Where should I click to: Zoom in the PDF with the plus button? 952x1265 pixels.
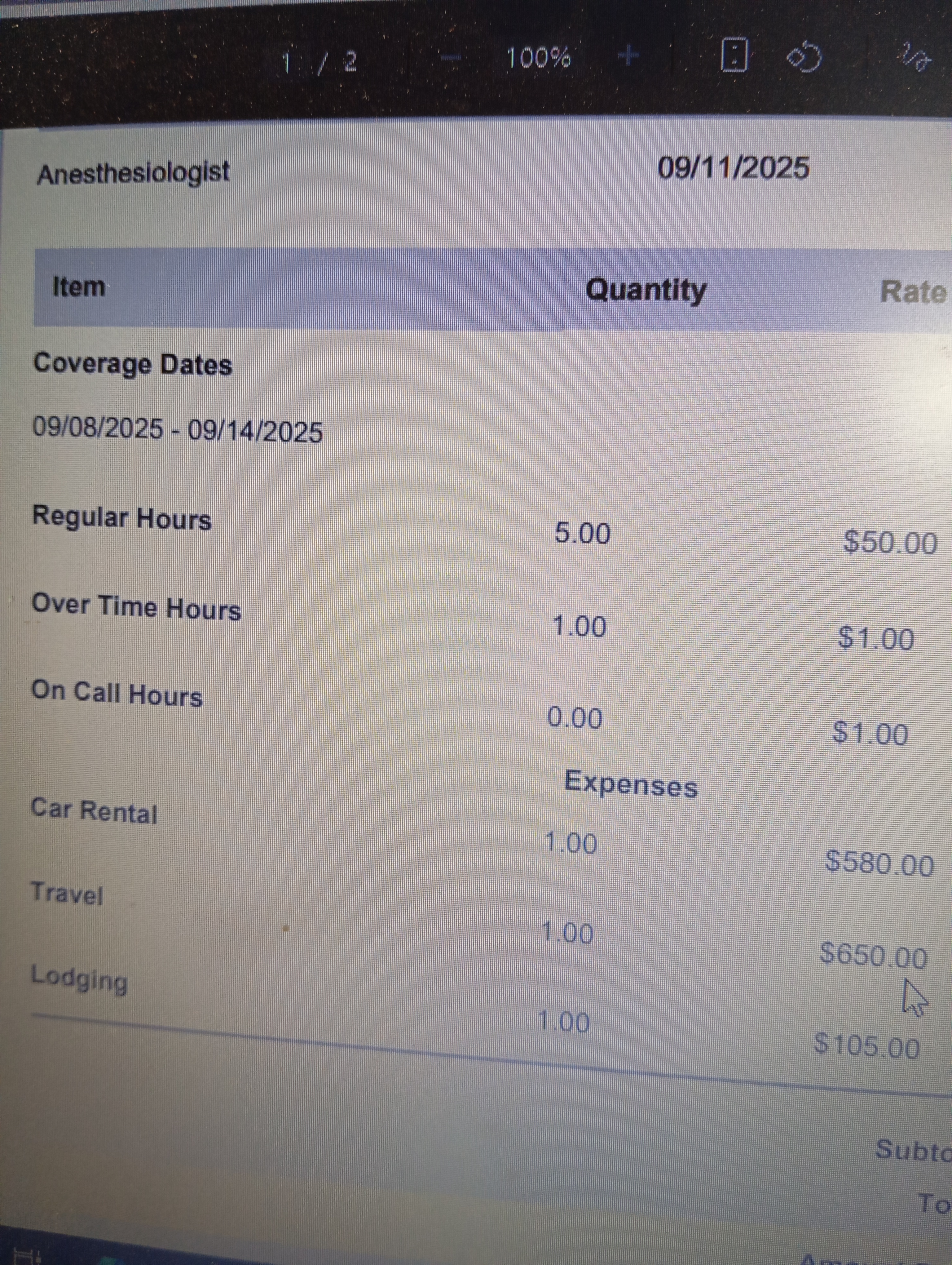628,56
